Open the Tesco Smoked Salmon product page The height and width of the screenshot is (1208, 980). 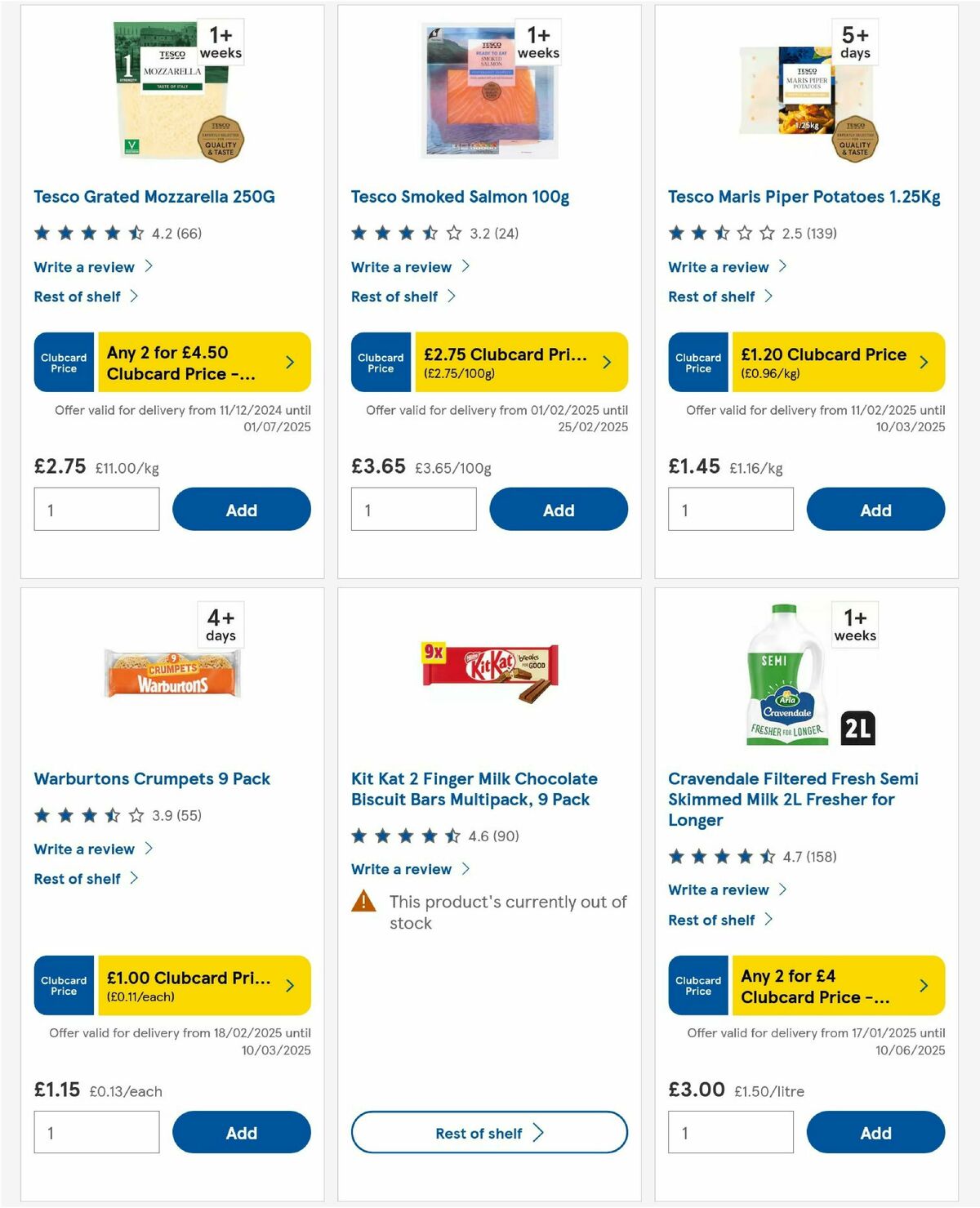(460, 197)
